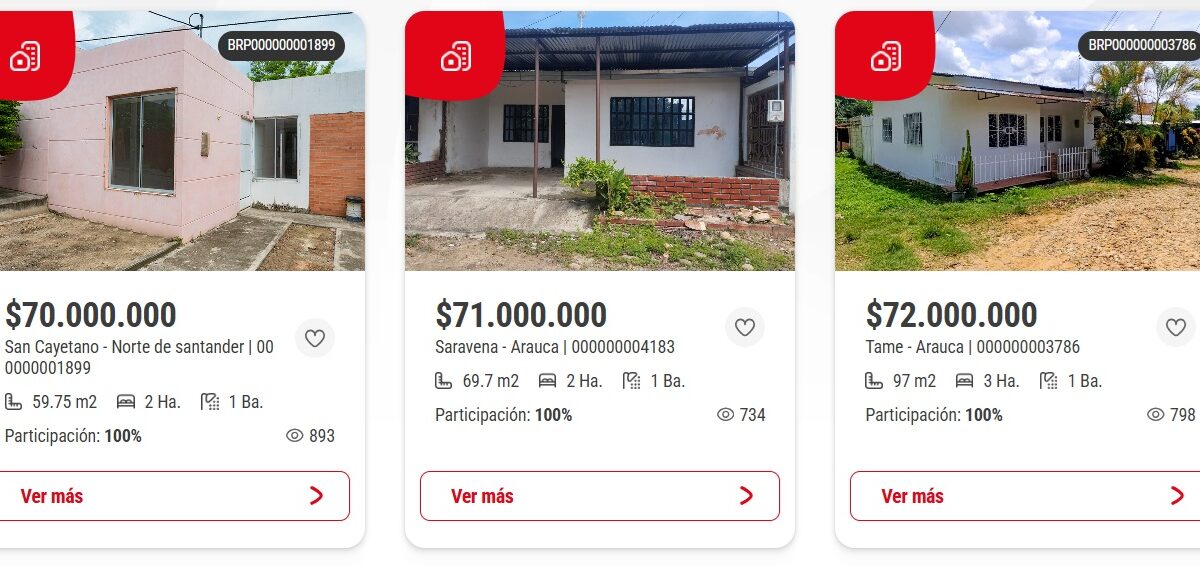View the Tame house photo BRP000000003786

1020,150
